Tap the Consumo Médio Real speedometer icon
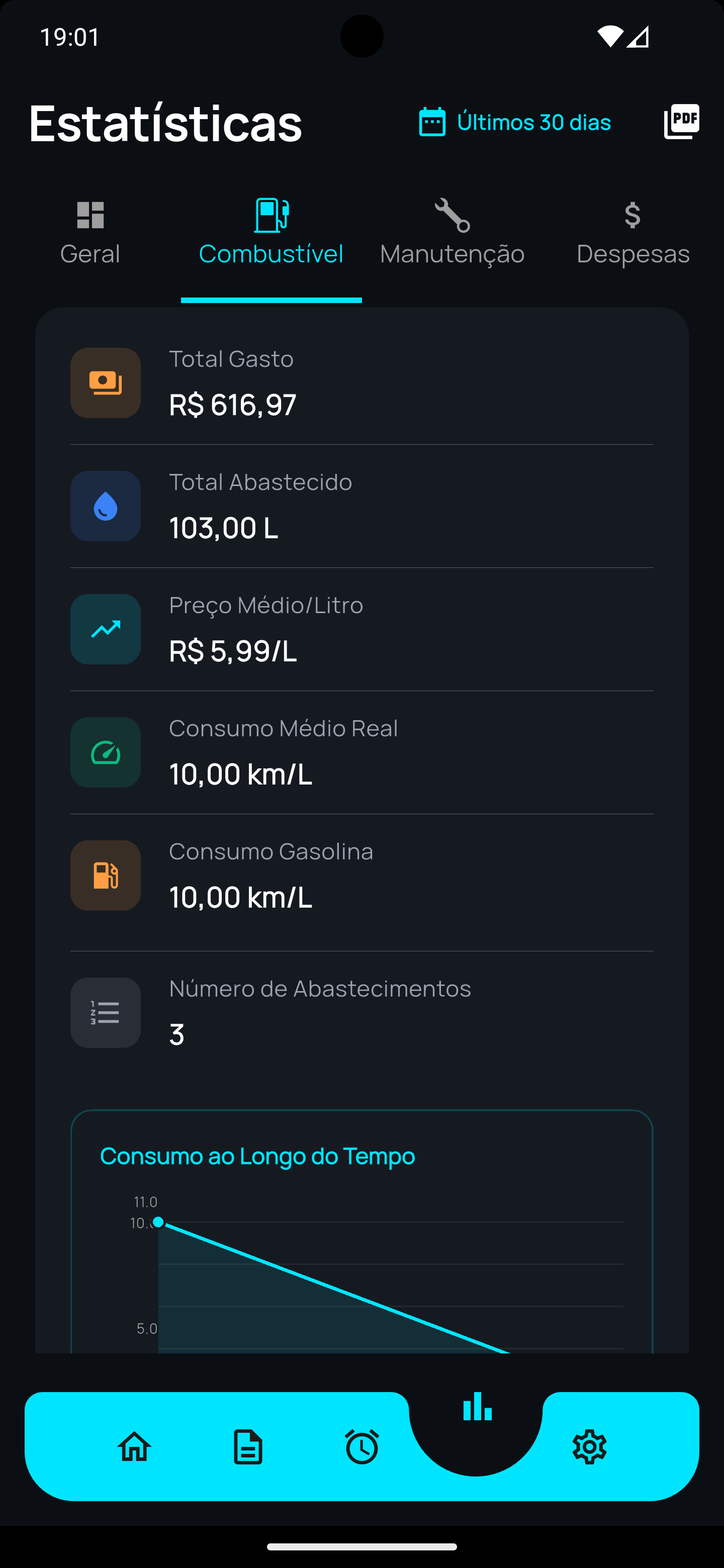The image size is (724, 1568). coord(105,752)
